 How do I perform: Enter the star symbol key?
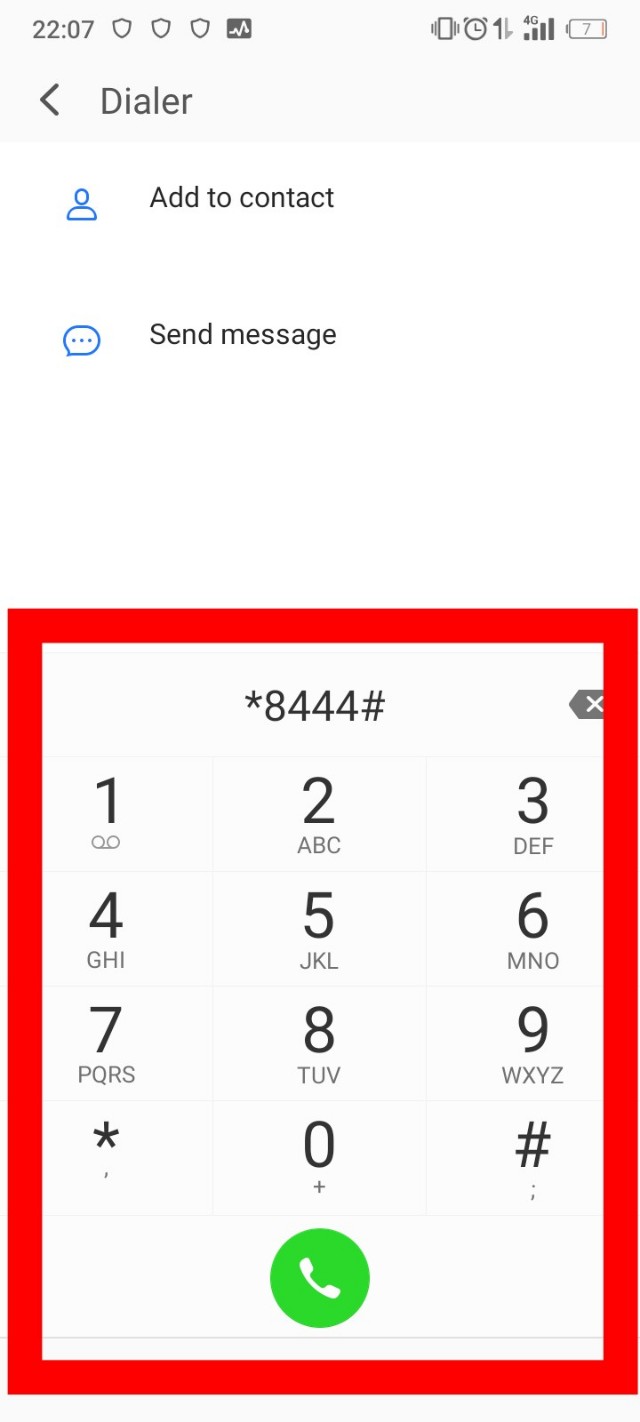107,1155
